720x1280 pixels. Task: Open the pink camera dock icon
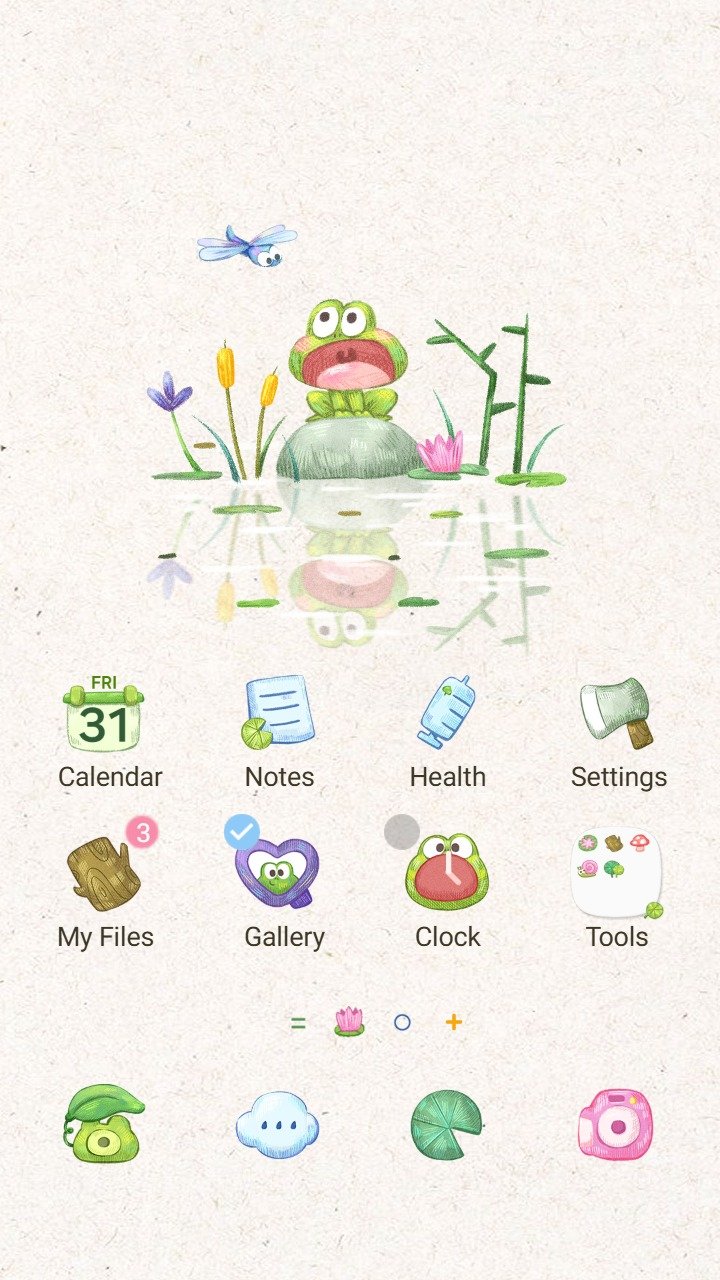pos(616,1125)
